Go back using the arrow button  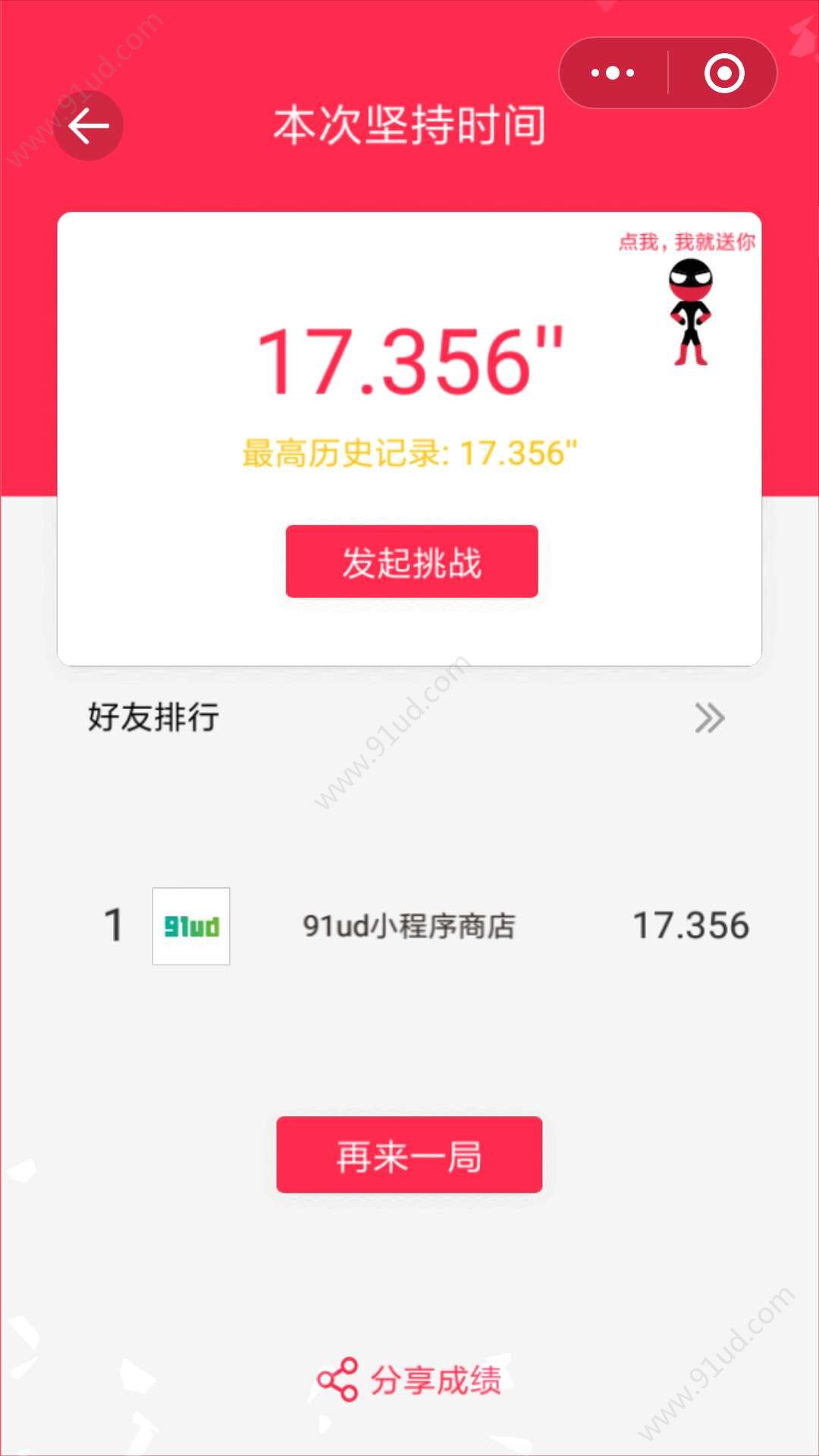pos(89,126)
